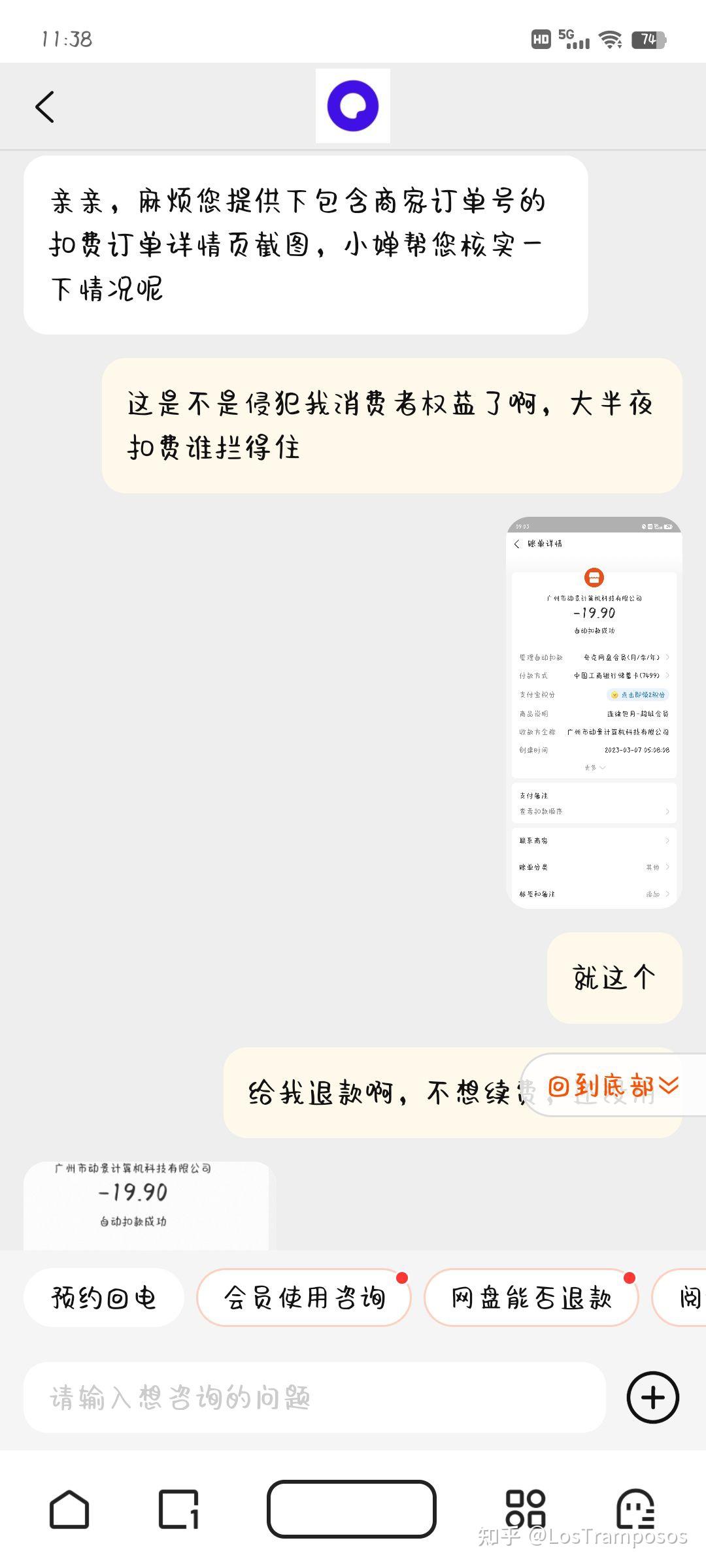Open the sent bill detail screenshot
The image size is (706, 1568).
[x=594, y=712]
